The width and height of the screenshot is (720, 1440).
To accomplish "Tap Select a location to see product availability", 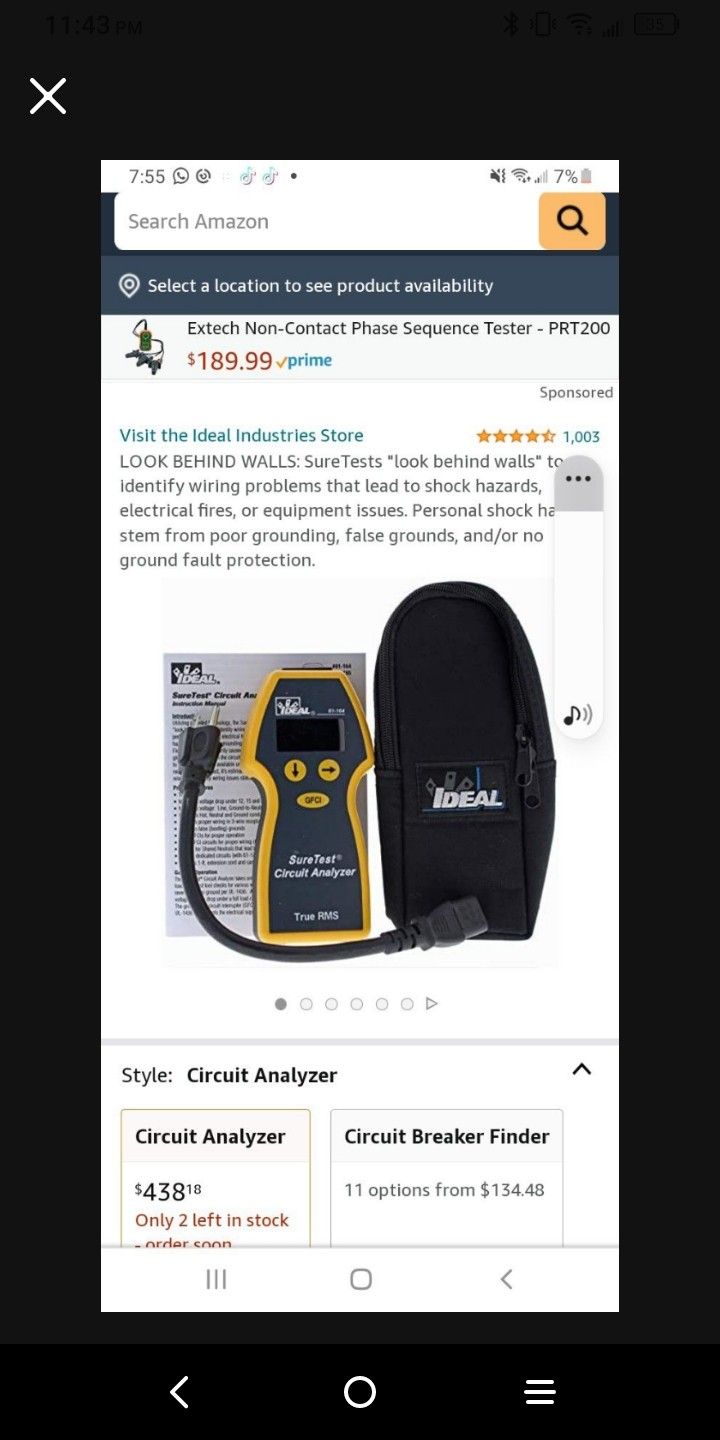I will pyautogui.click(x=320, y=286).
